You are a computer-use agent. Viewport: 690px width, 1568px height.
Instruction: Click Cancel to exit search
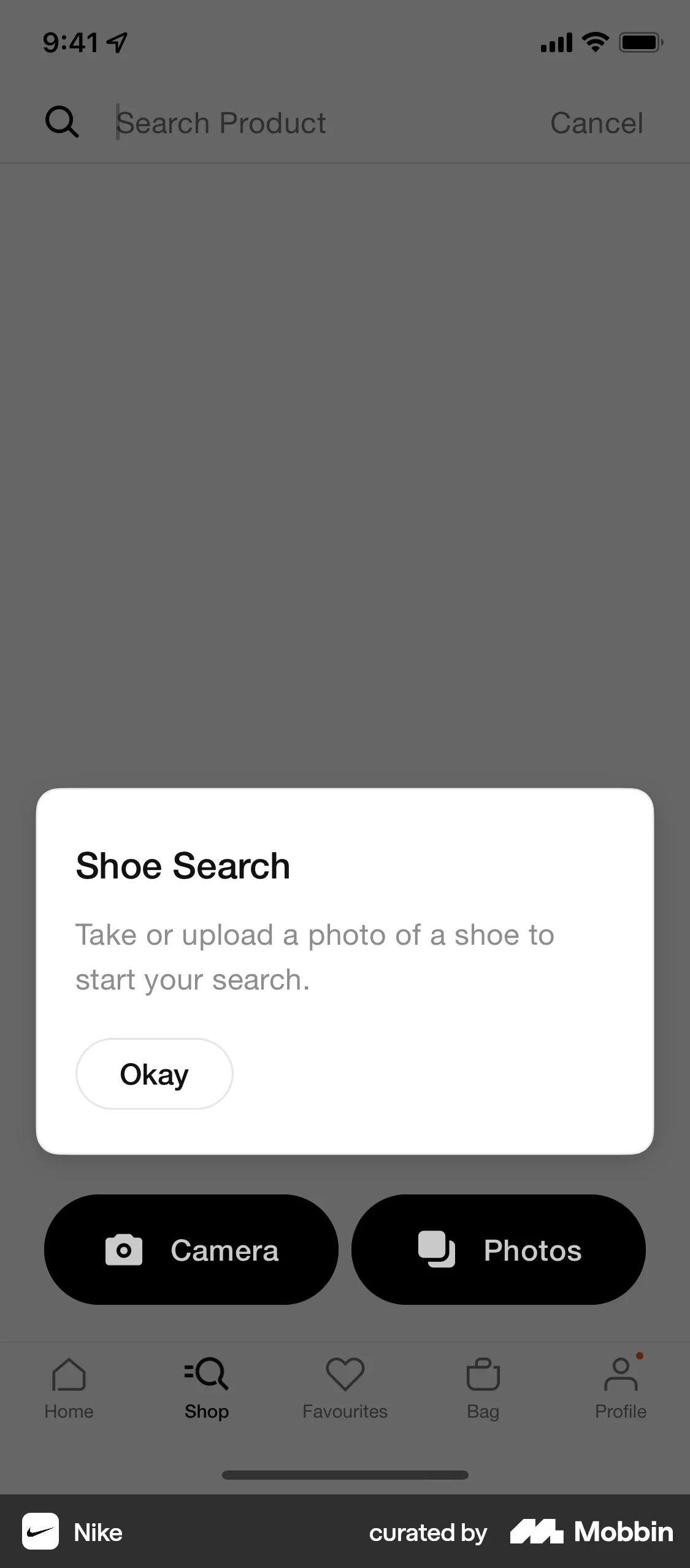(x=596, y=122)
